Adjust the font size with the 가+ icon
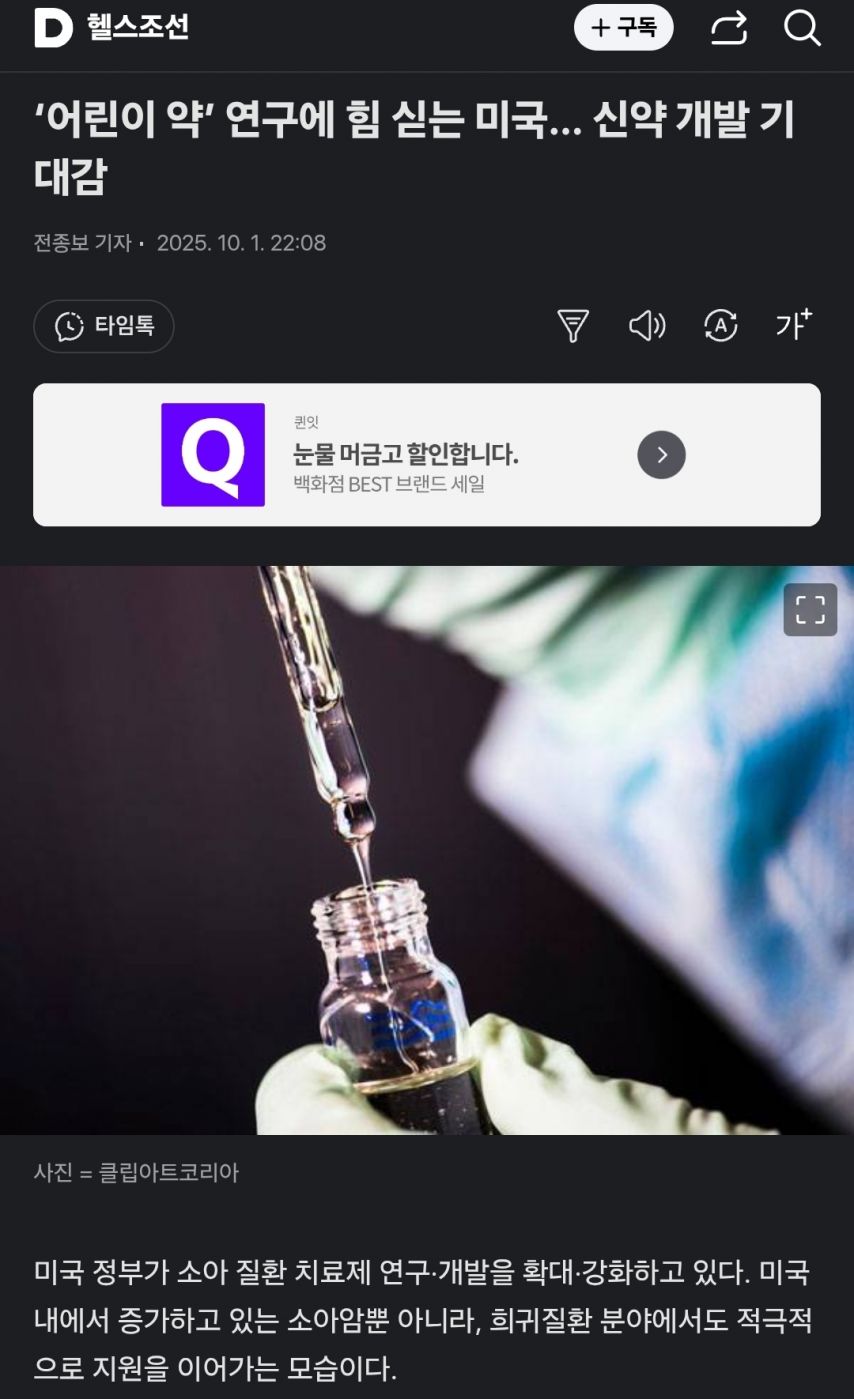 (794, 325)
